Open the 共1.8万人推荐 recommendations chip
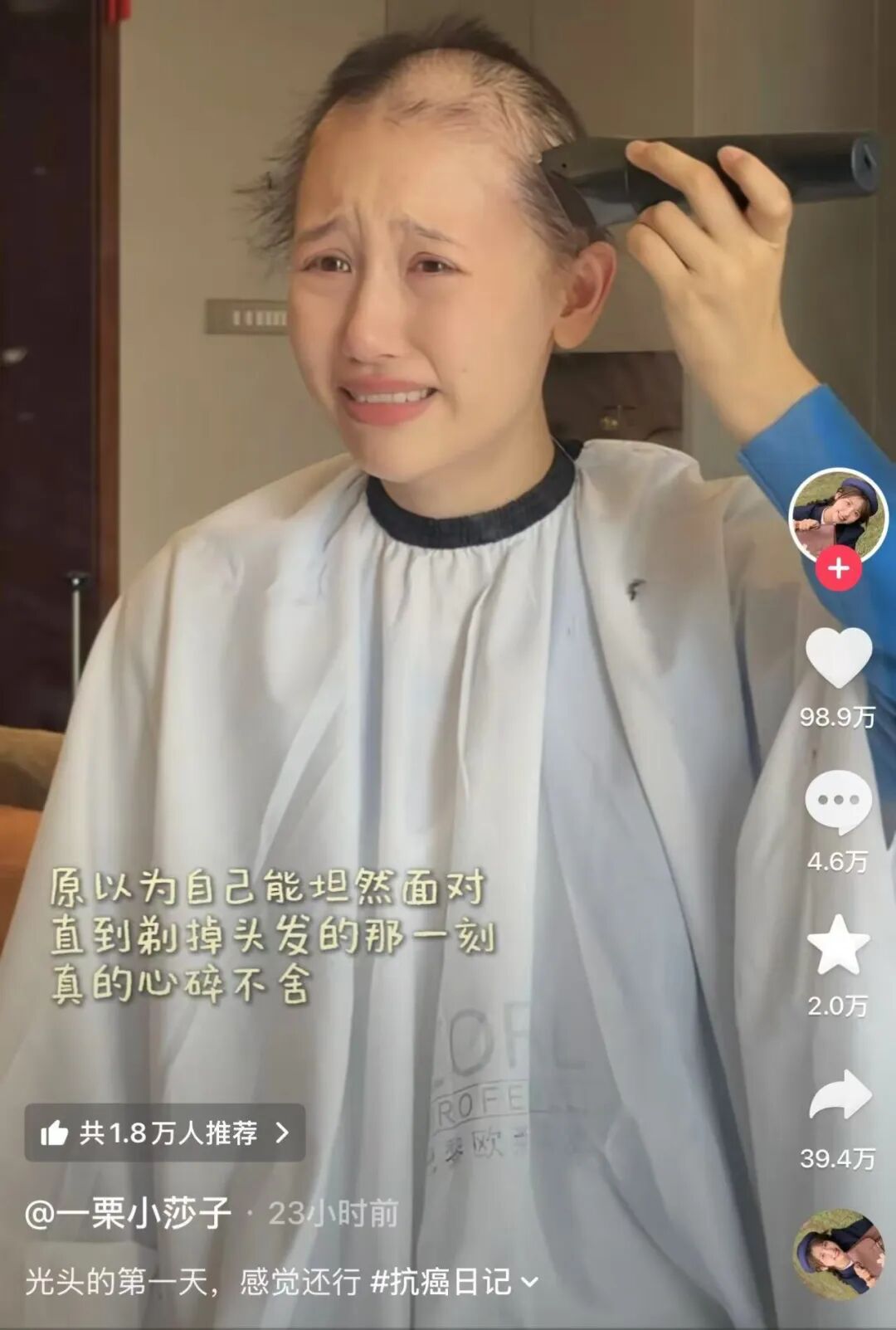 [x=165, y=1133]
